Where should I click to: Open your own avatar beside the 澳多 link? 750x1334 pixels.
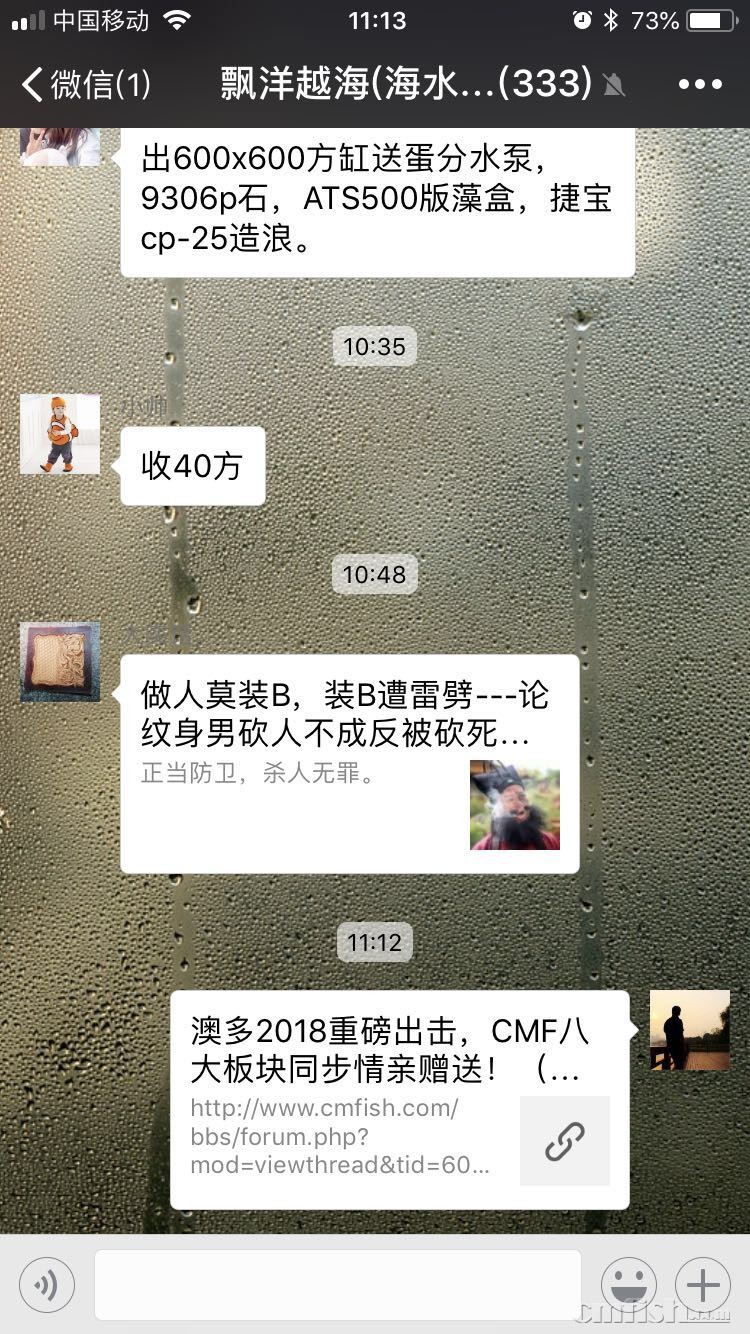(690, 1030)
